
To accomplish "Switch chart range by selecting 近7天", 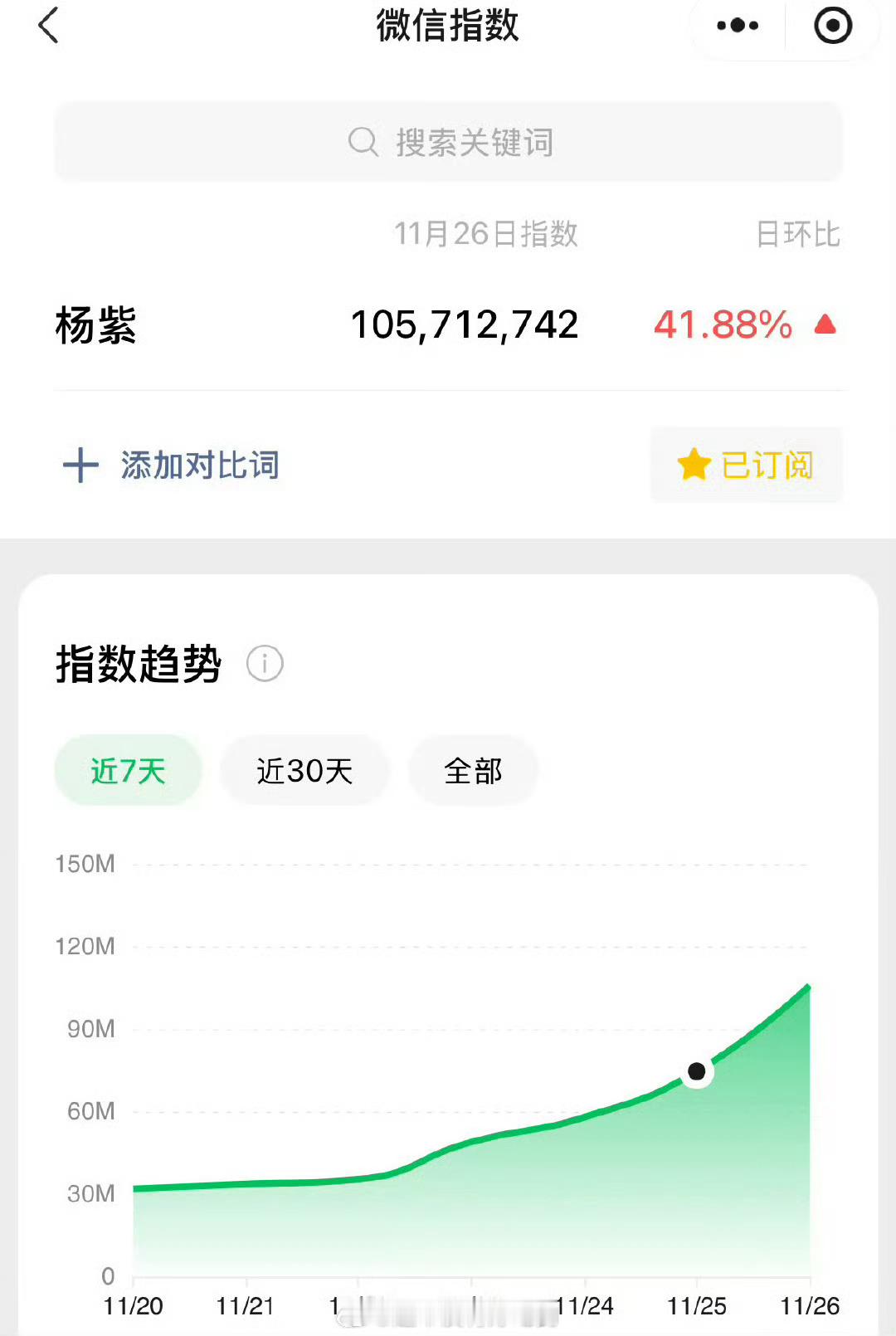I will 128,770.
